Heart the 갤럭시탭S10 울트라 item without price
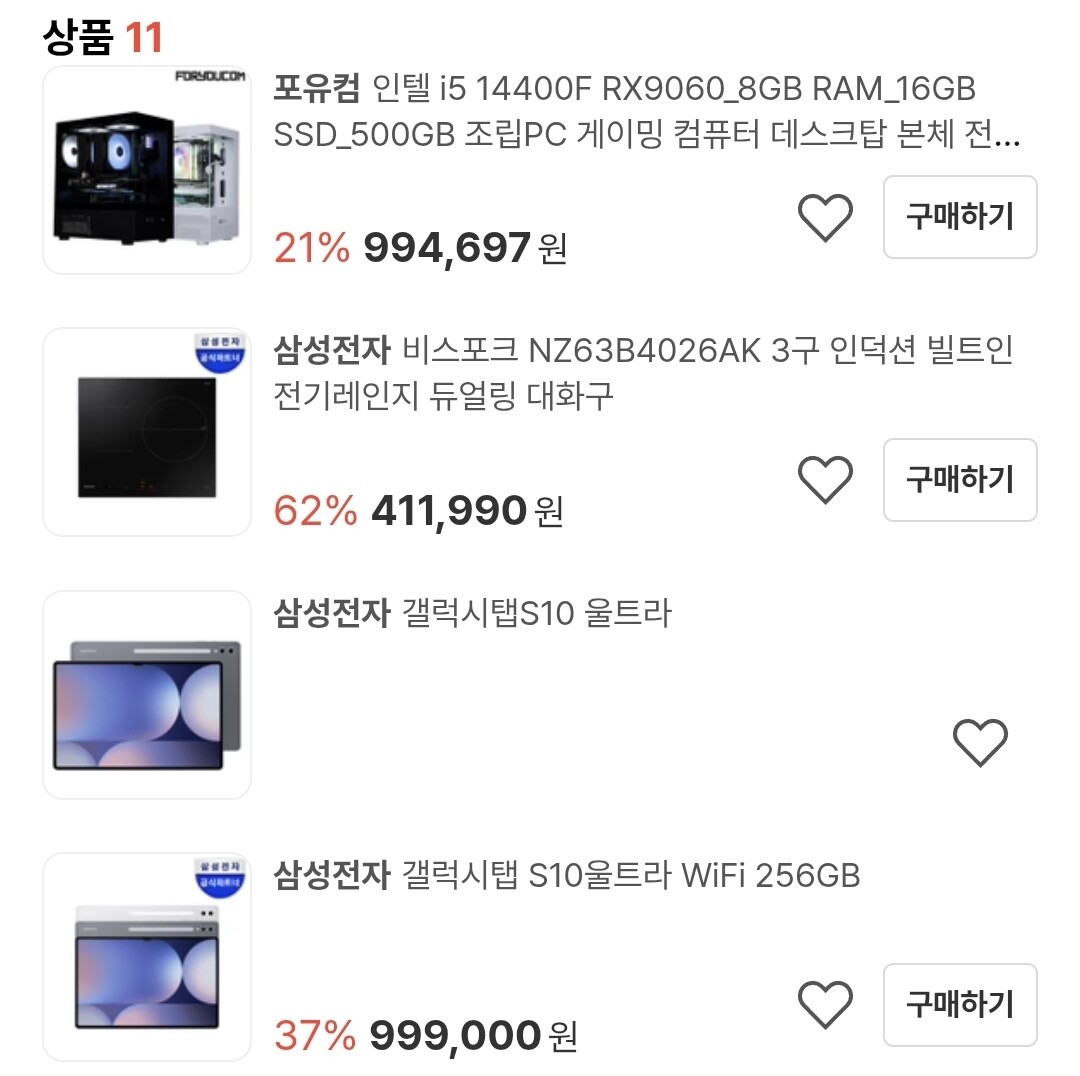 point(980,741)
